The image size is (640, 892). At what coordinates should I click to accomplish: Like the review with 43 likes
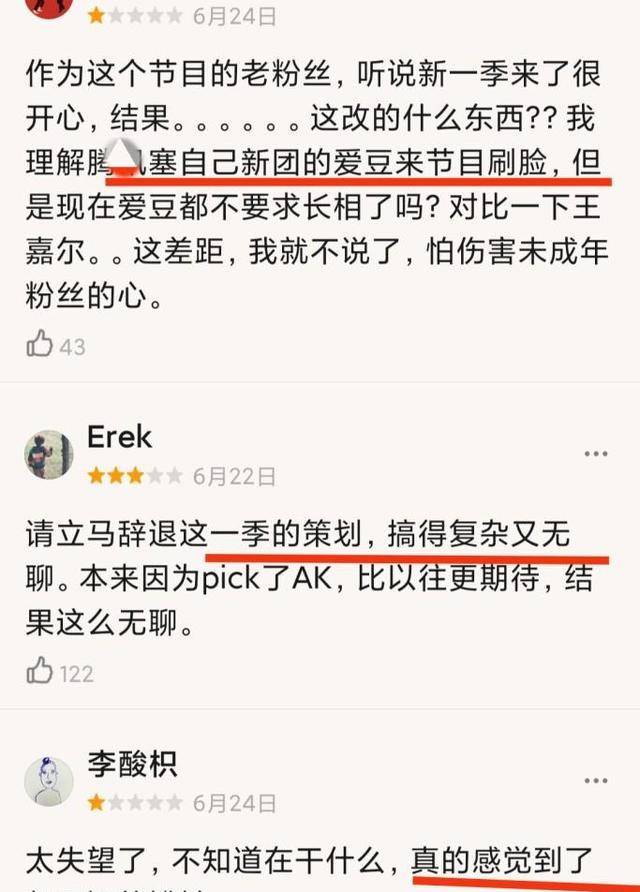point(40,346)
